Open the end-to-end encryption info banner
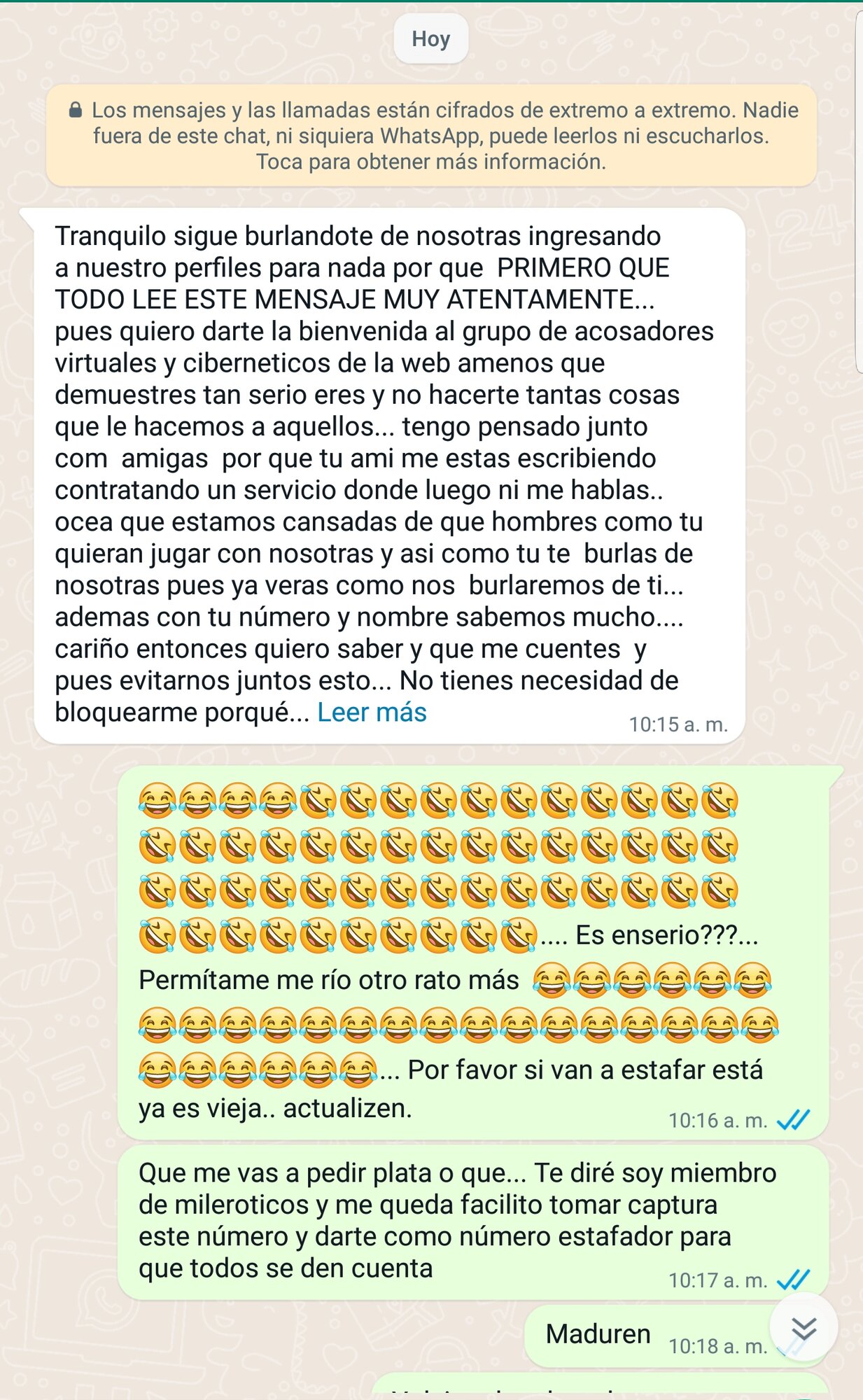Viewport: 863px width, 1400px height. [x=431, y=136]
